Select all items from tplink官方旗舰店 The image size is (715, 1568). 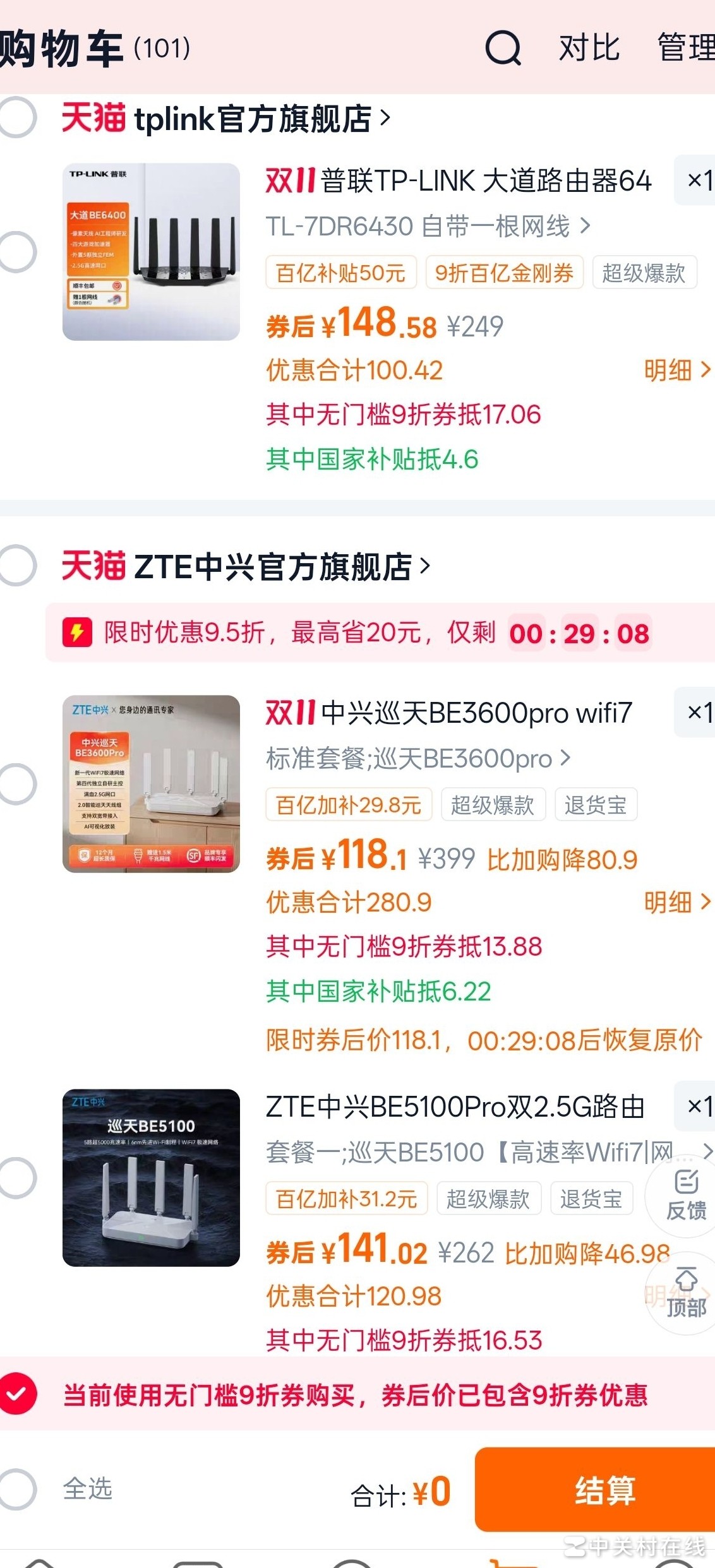tap(16, 117)
